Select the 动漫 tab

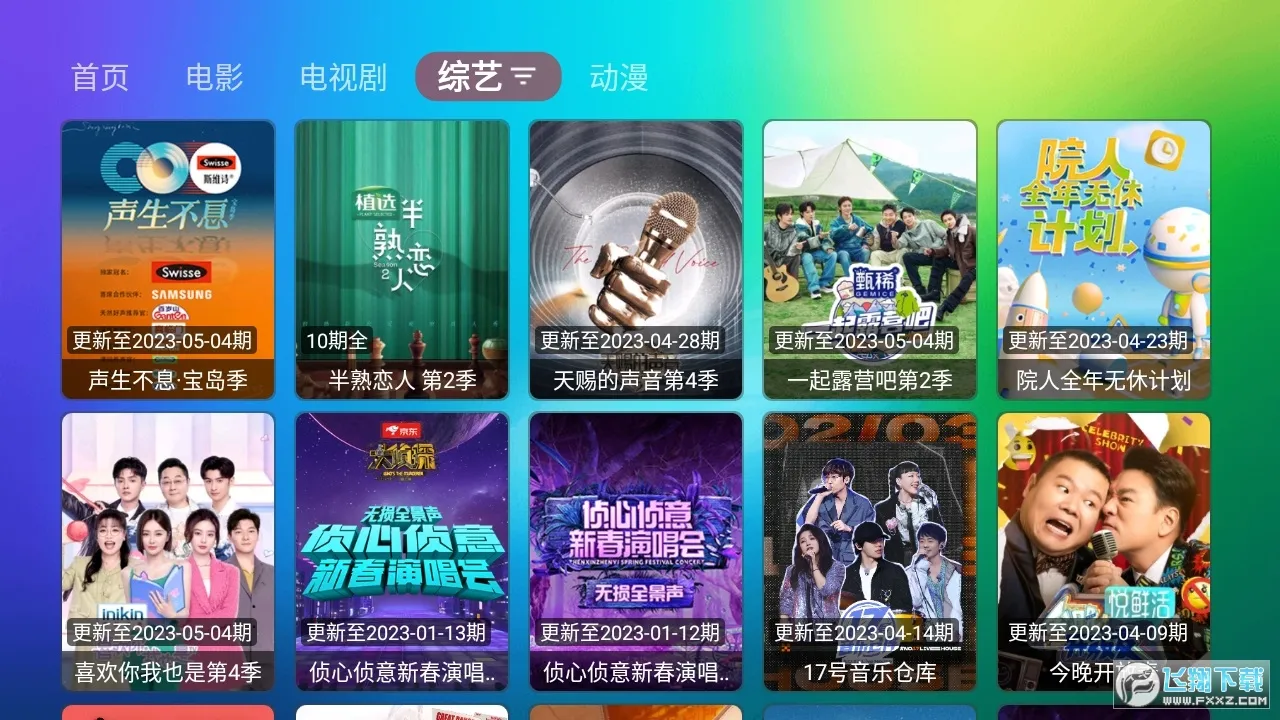coord(619,77)
